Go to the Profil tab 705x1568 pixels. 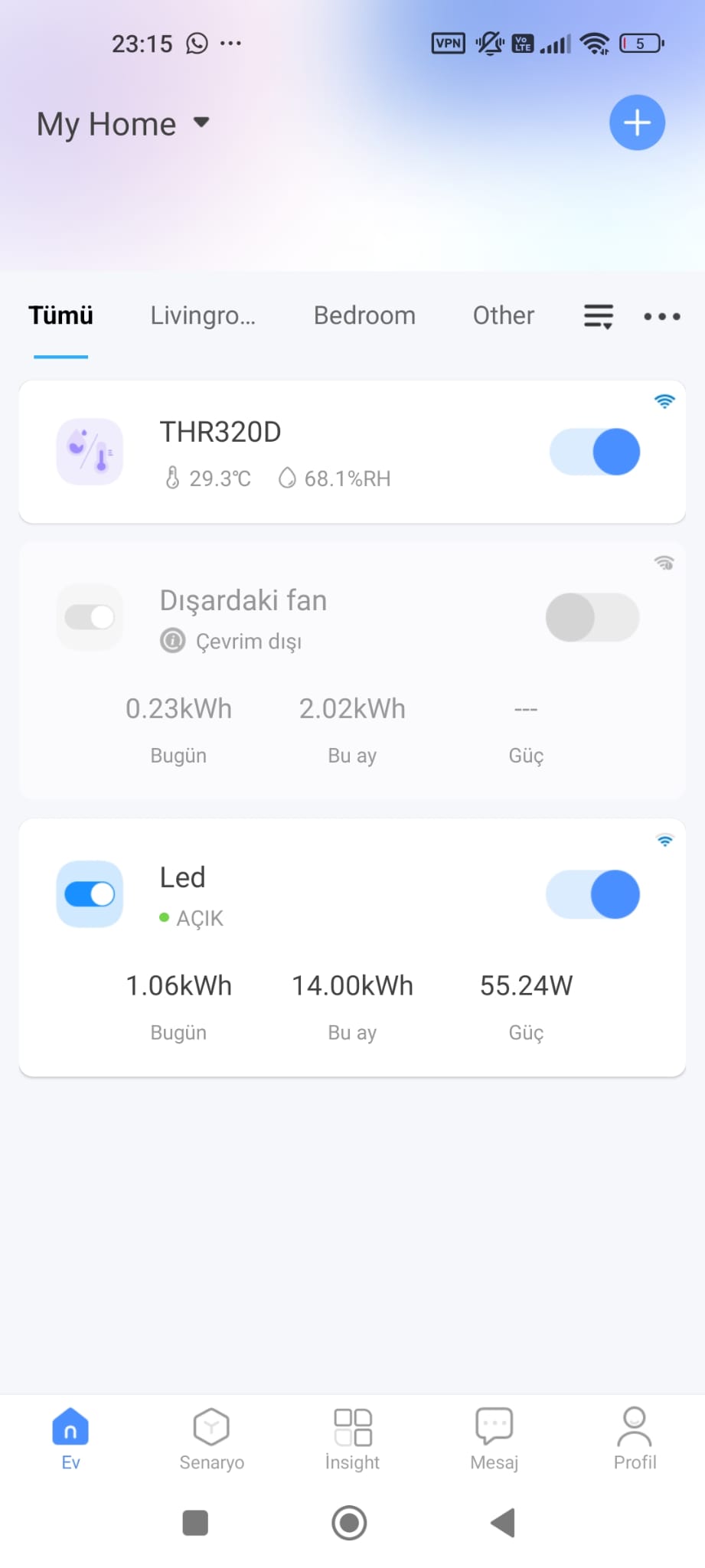pos(635,1439)
